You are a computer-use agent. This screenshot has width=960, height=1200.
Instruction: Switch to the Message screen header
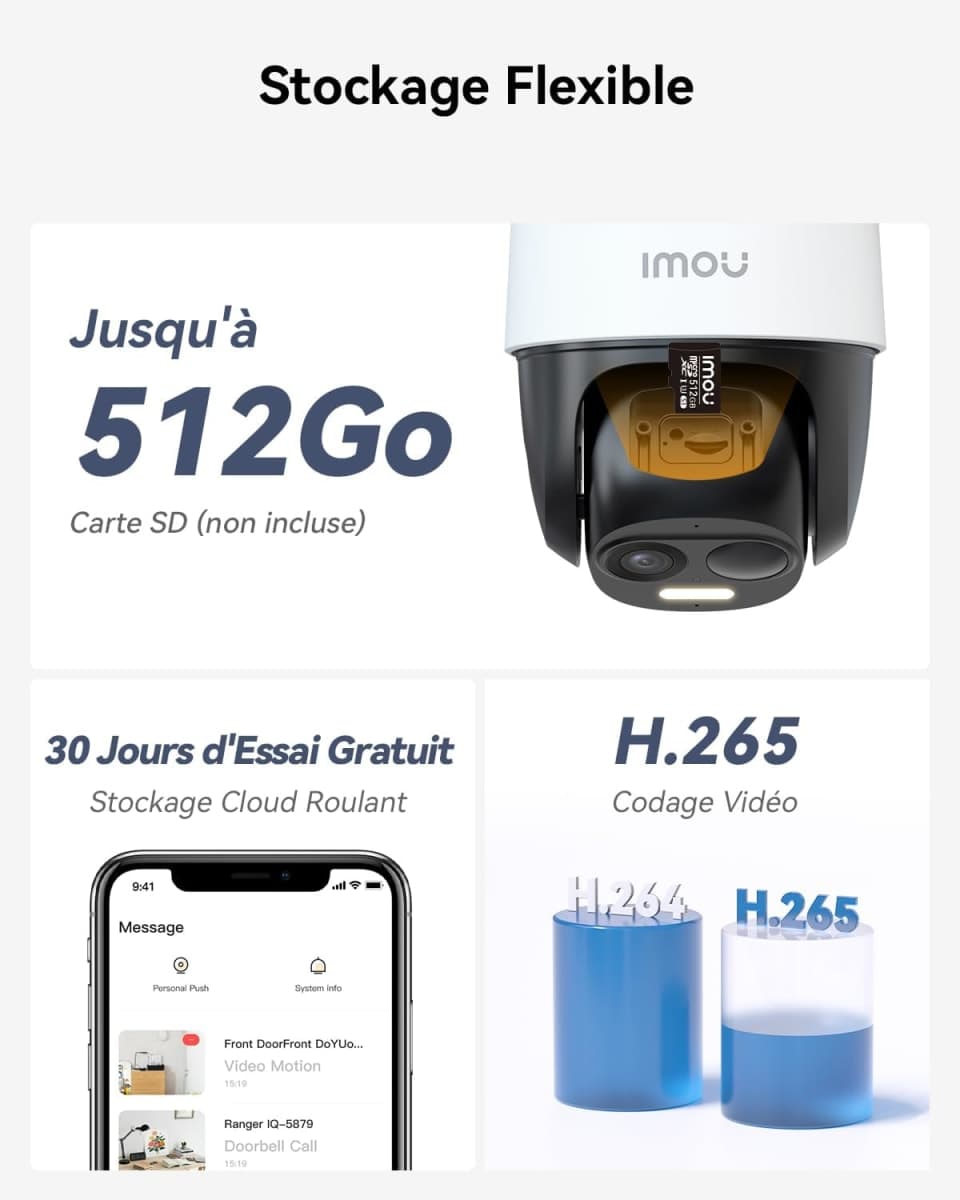(x=151, y=927)
